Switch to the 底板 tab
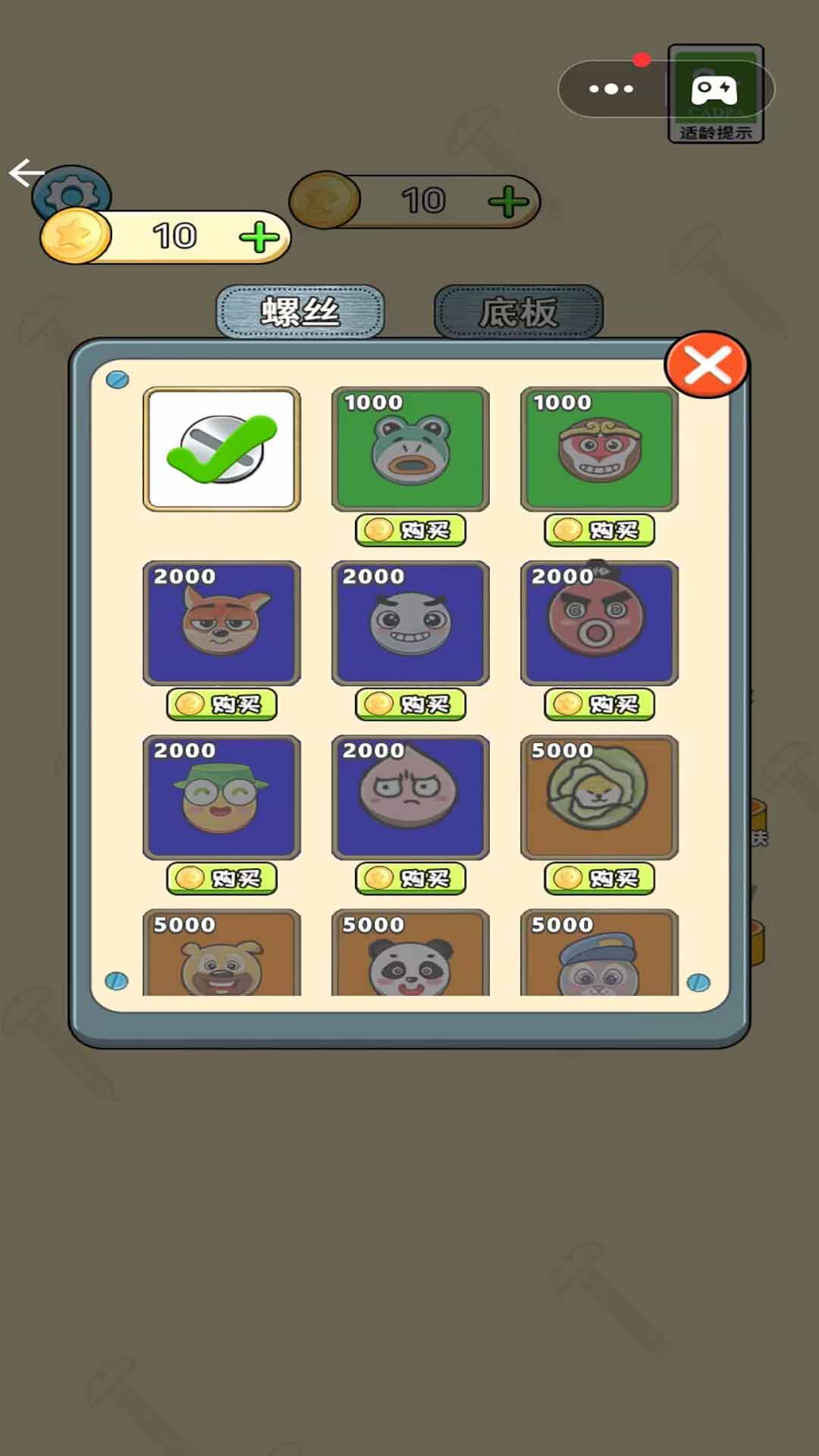819x1456 pixels. point(519,312)
